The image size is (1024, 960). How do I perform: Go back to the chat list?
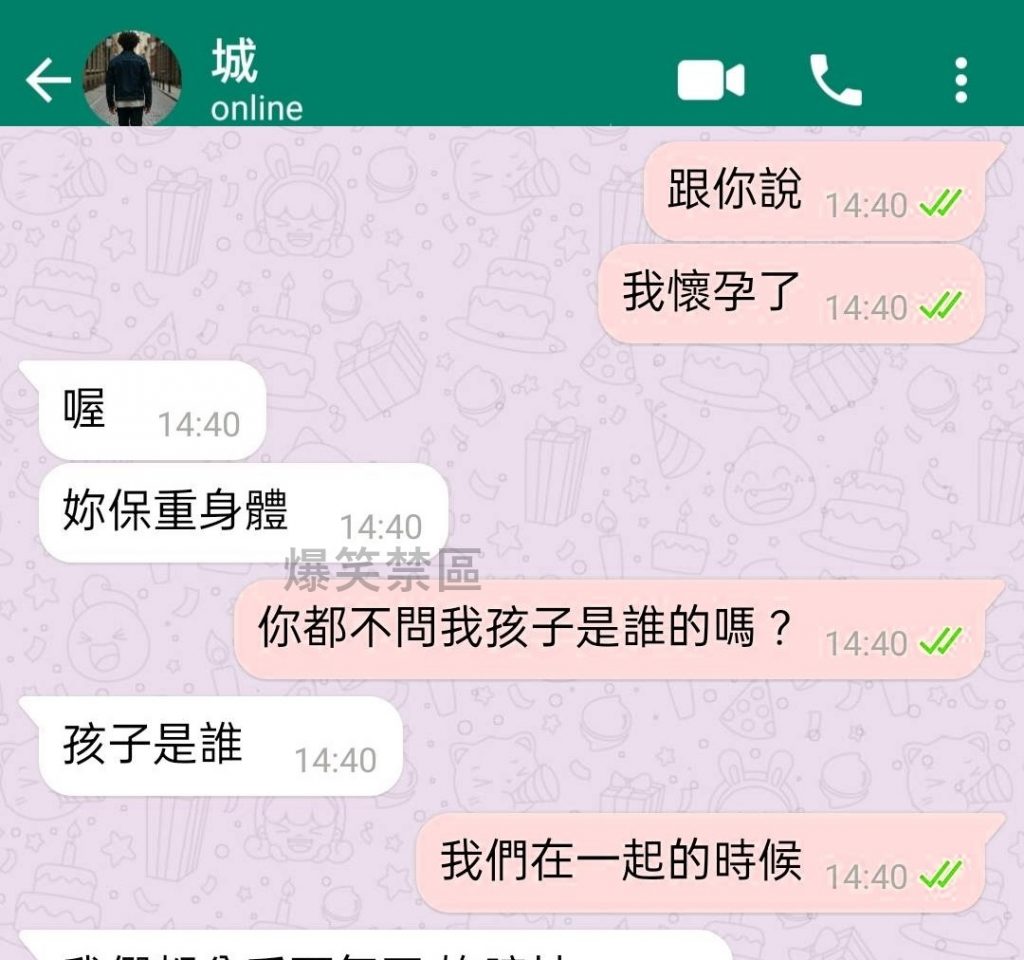coord(46,80)
